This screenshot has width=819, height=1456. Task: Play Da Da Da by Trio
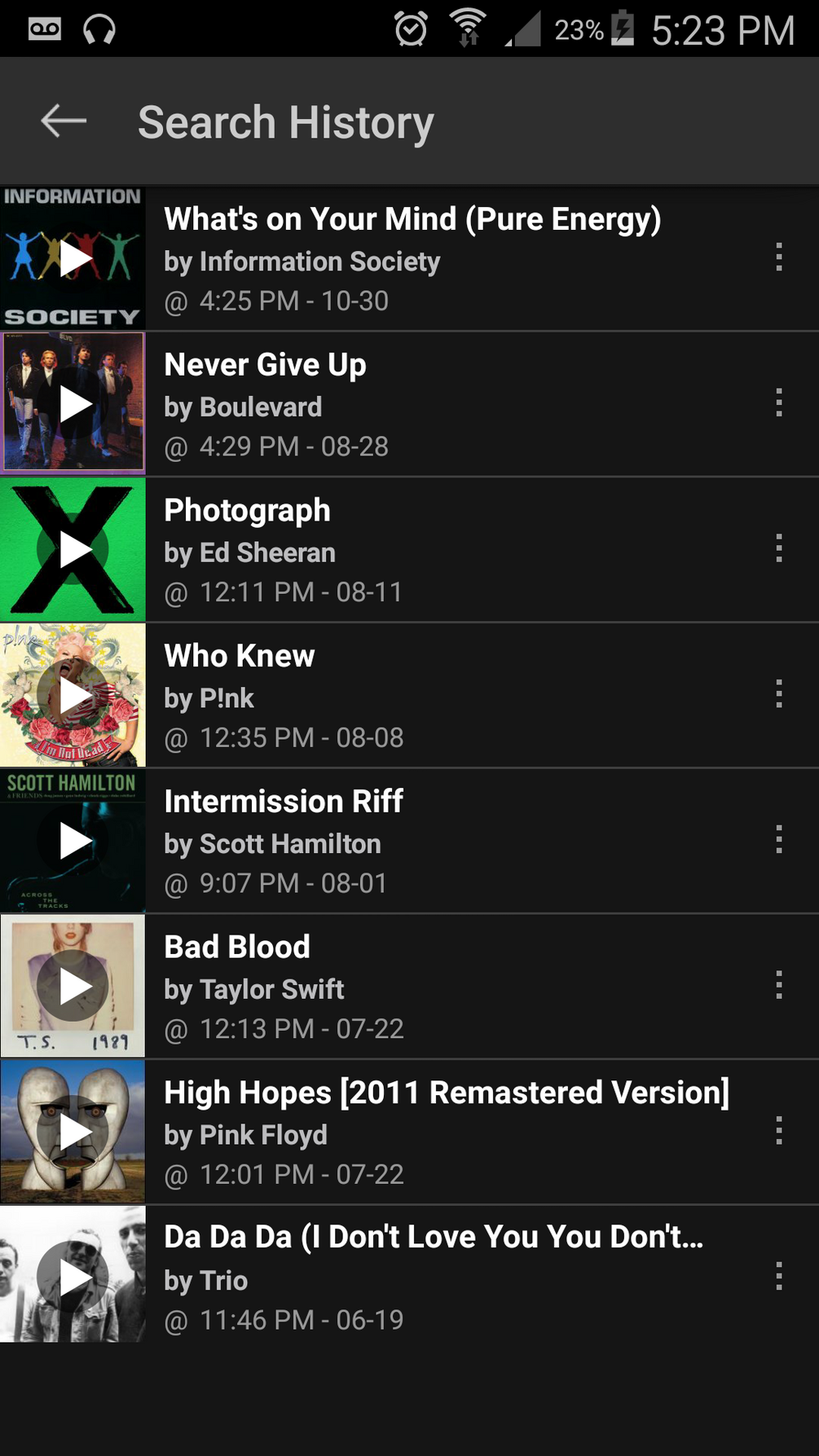[73, 1278]
